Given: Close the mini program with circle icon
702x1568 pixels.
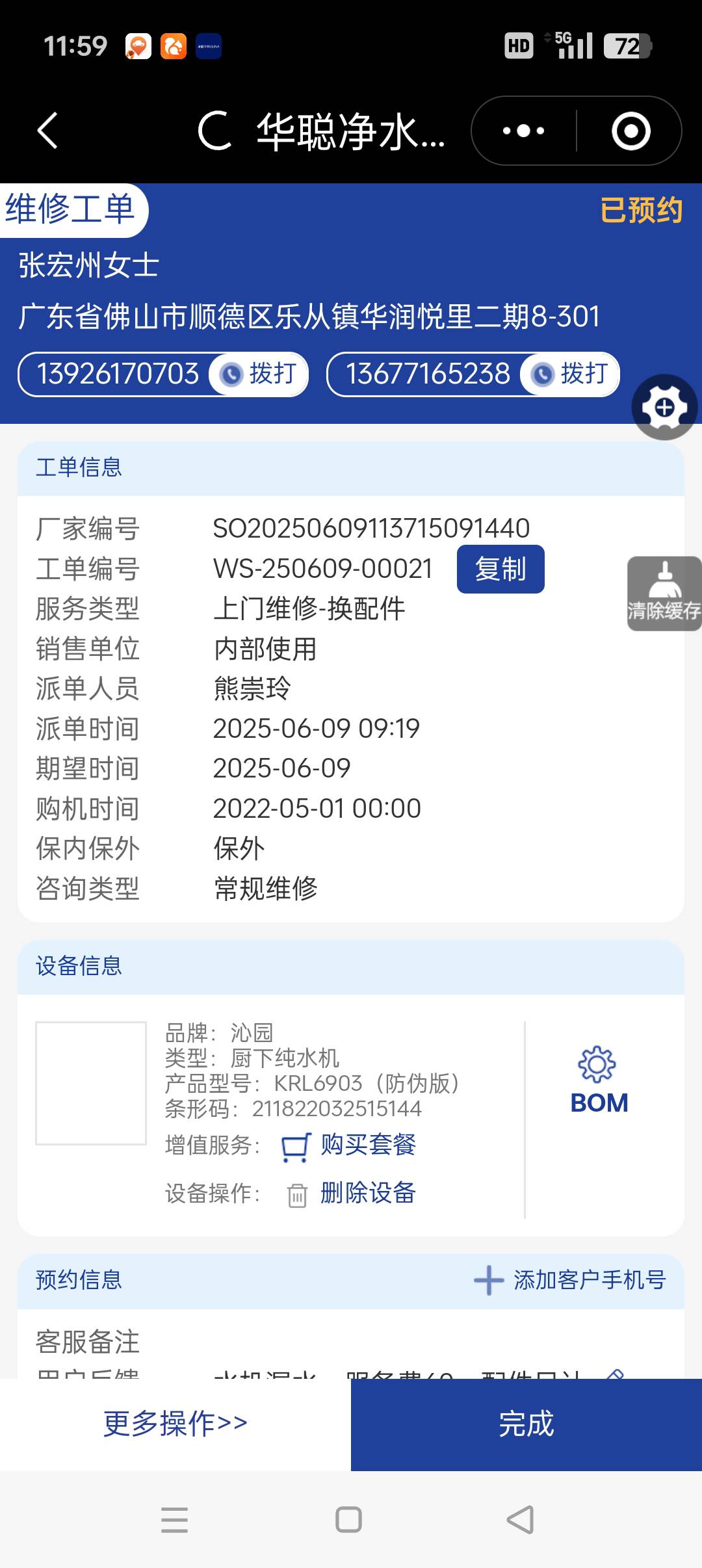Looking at the screenshot, I should [630, 131].
